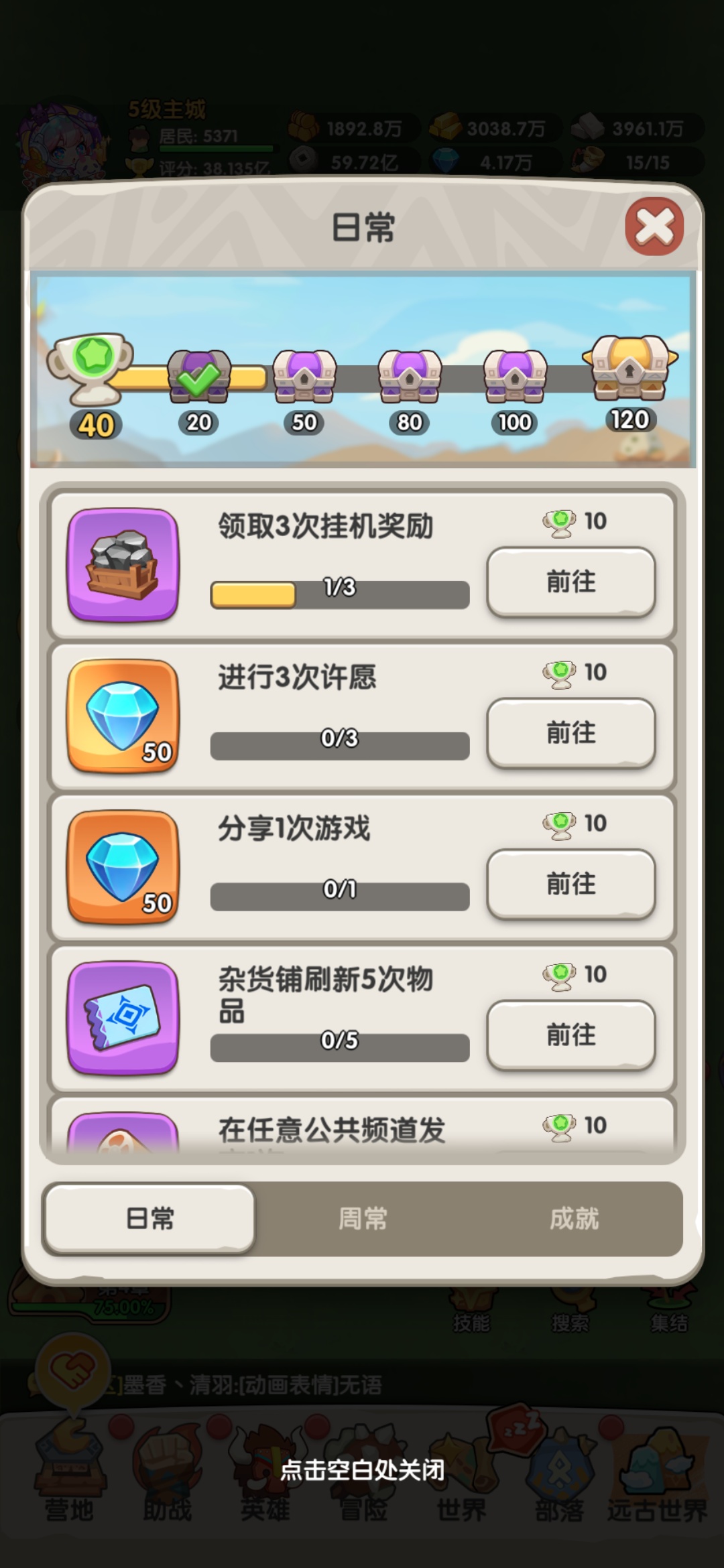Switch to the 成就 tab

tap(574, 1218)
